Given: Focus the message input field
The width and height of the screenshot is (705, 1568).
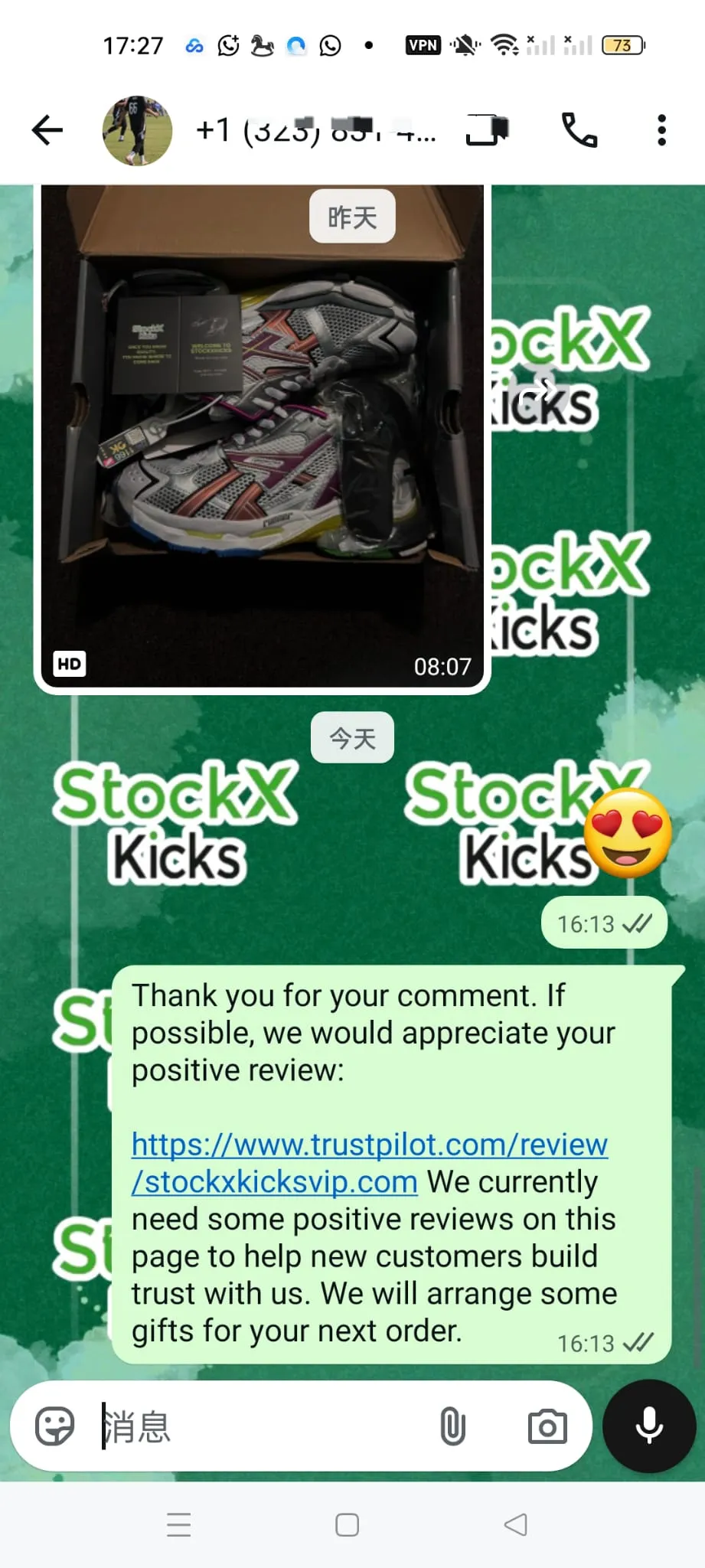Looking at the screenshot, I should (x=260, y=1426).
